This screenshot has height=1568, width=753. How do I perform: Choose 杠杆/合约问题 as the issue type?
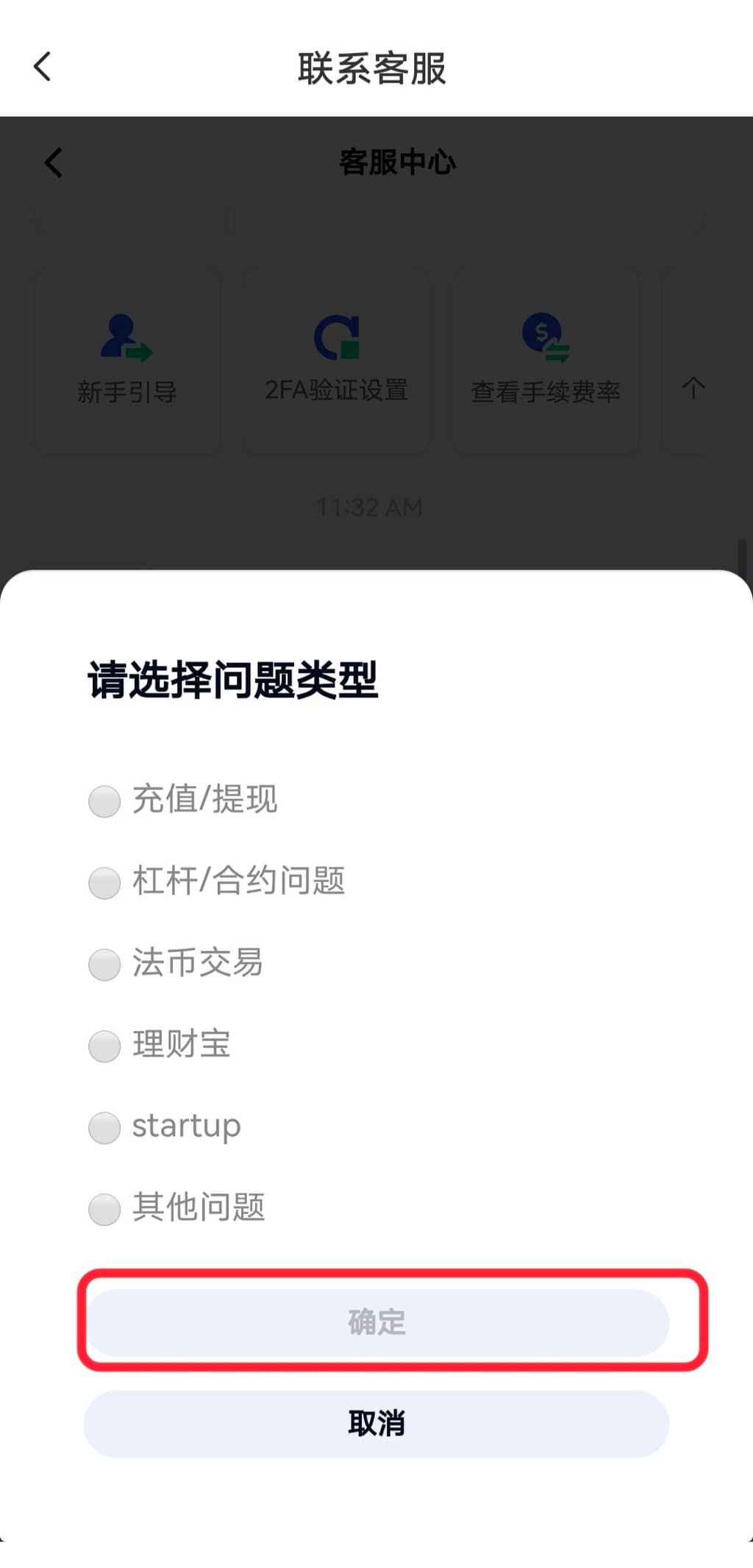tap(104, 882)
